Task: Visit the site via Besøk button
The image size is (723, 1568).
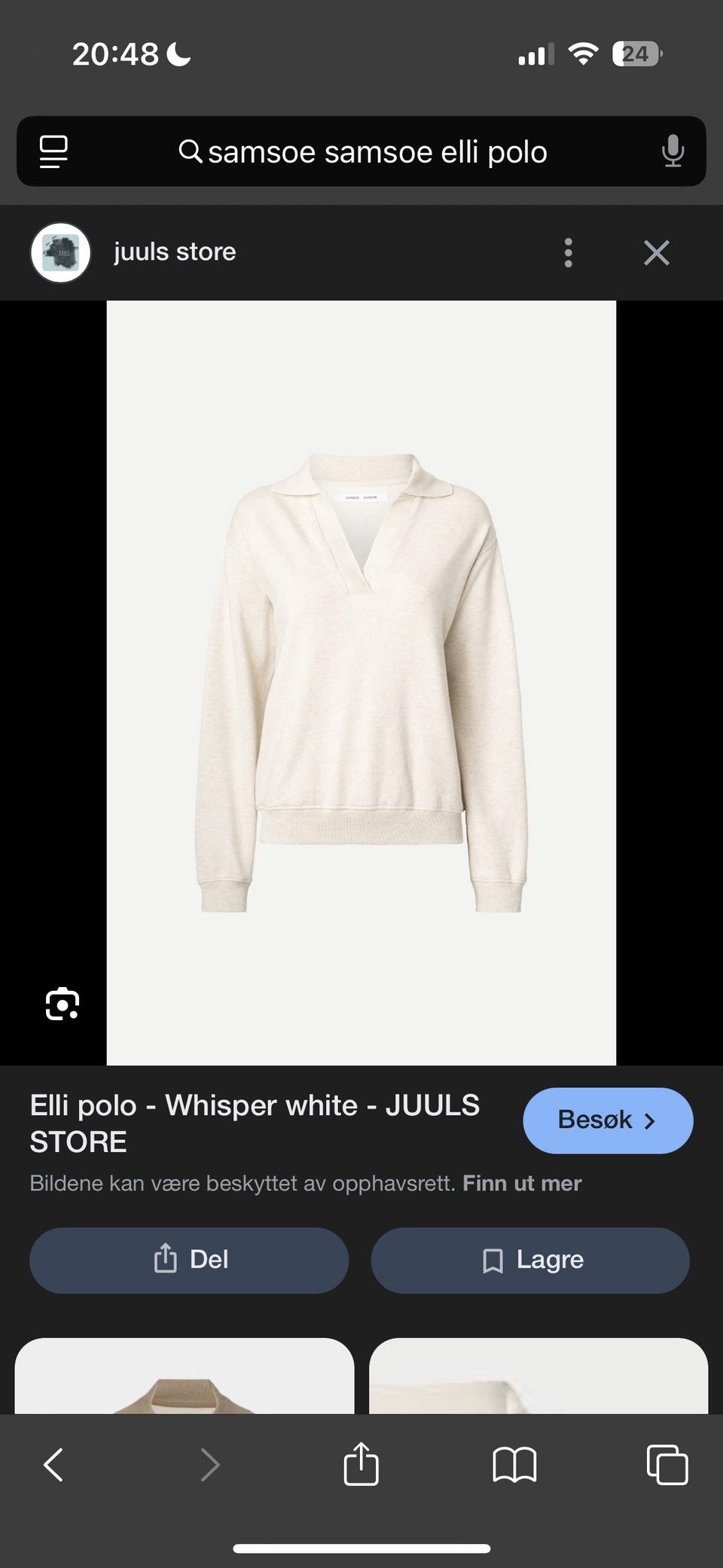Action: [x=607, y=1120]
